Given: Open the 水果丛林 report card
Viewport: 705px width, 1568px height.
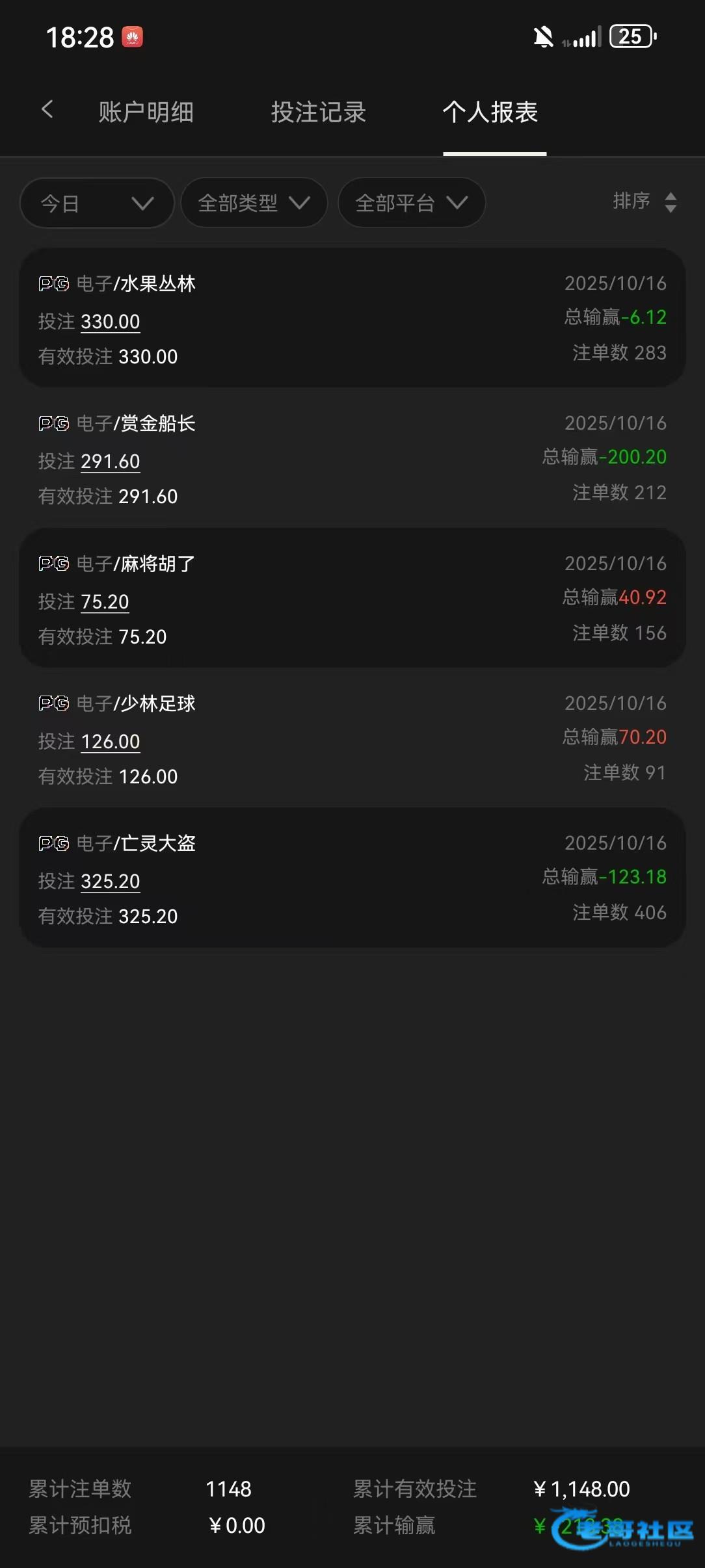Looking at the screenshot, I should [x=352, y=319].
